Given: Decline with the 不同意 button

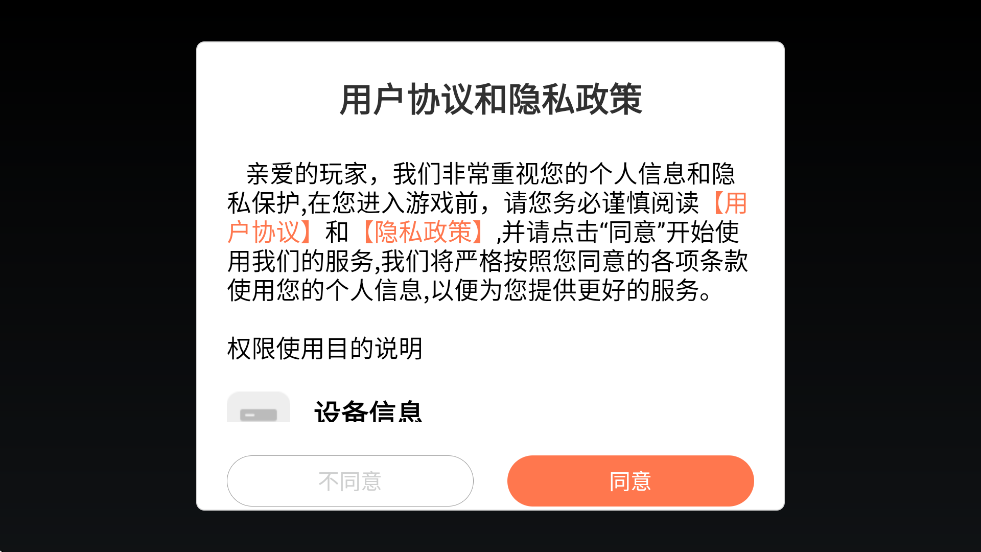Looking at the screenshot, I should pos(350,481).
